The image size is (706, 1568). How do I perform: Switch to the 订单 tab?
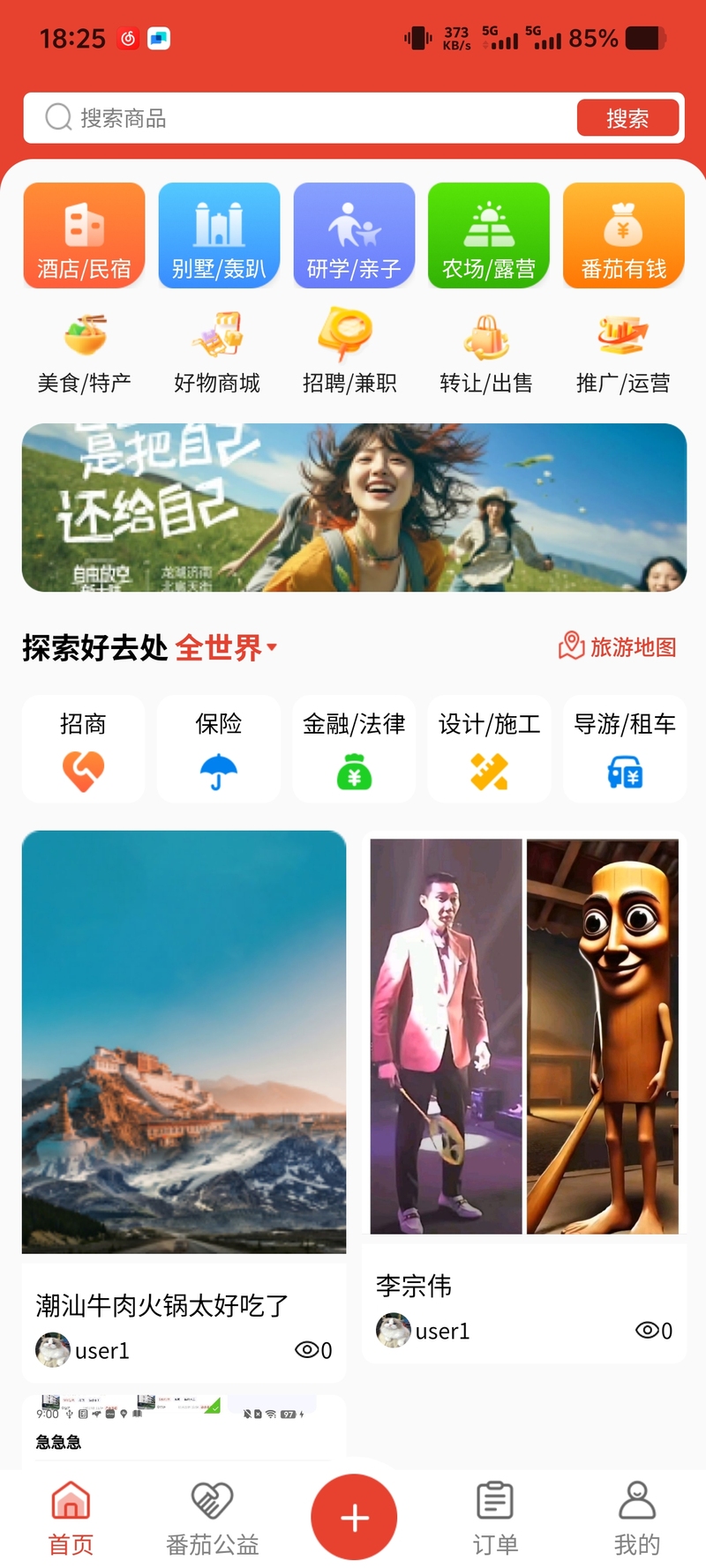(x=495, y=1519)
